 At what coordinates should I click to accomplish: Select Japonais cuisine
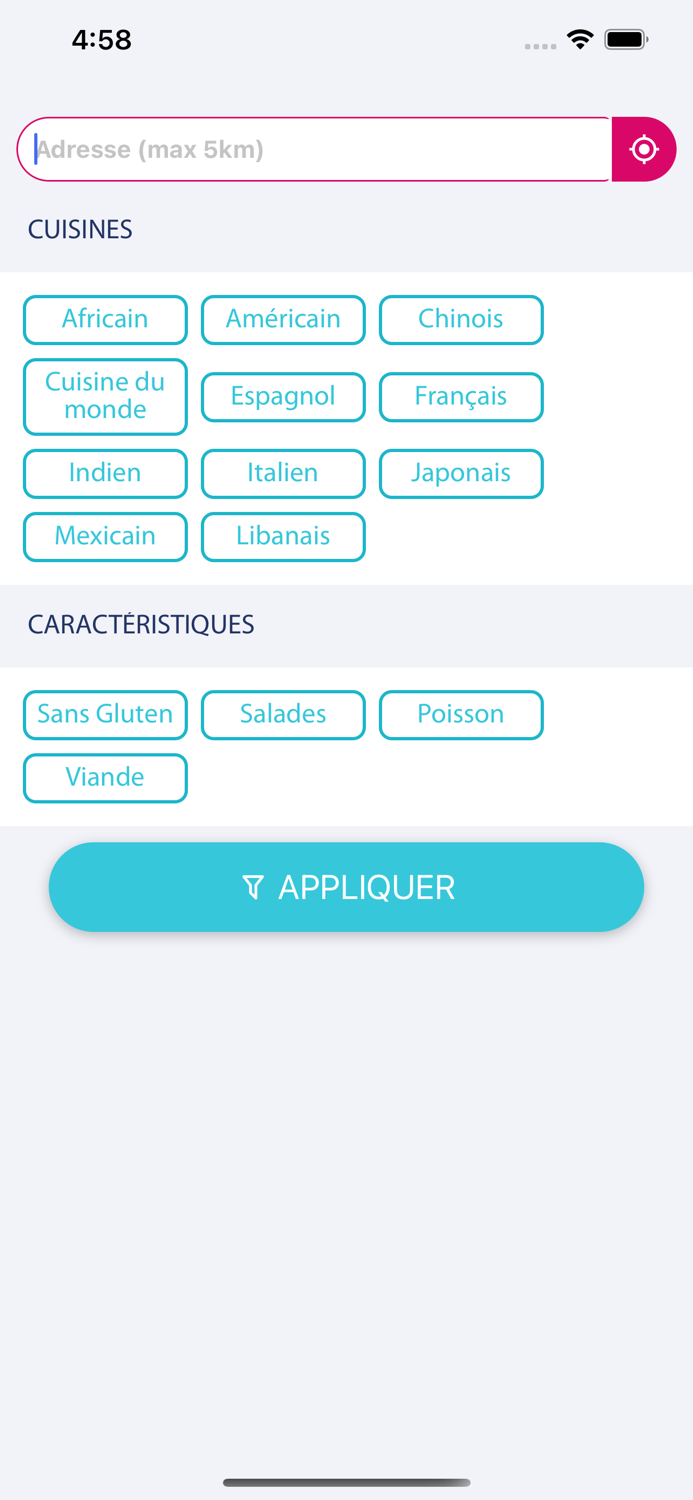coord(461,473)
